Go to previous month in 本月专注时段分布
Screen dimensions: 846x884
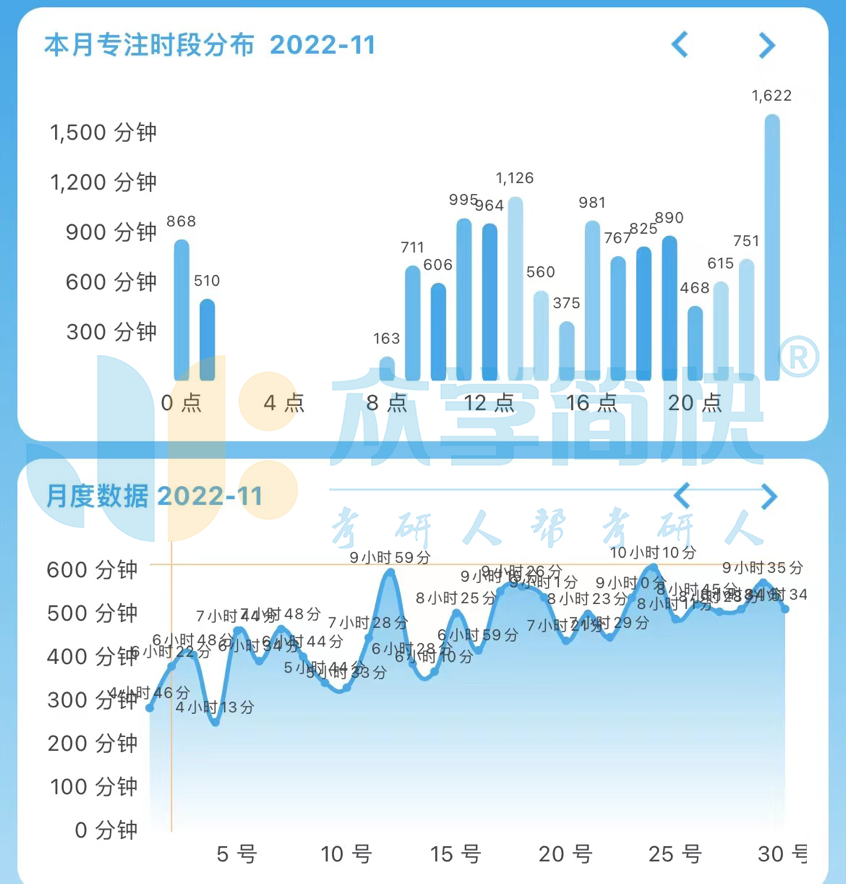pyautogui.click(x=680, y=45)
